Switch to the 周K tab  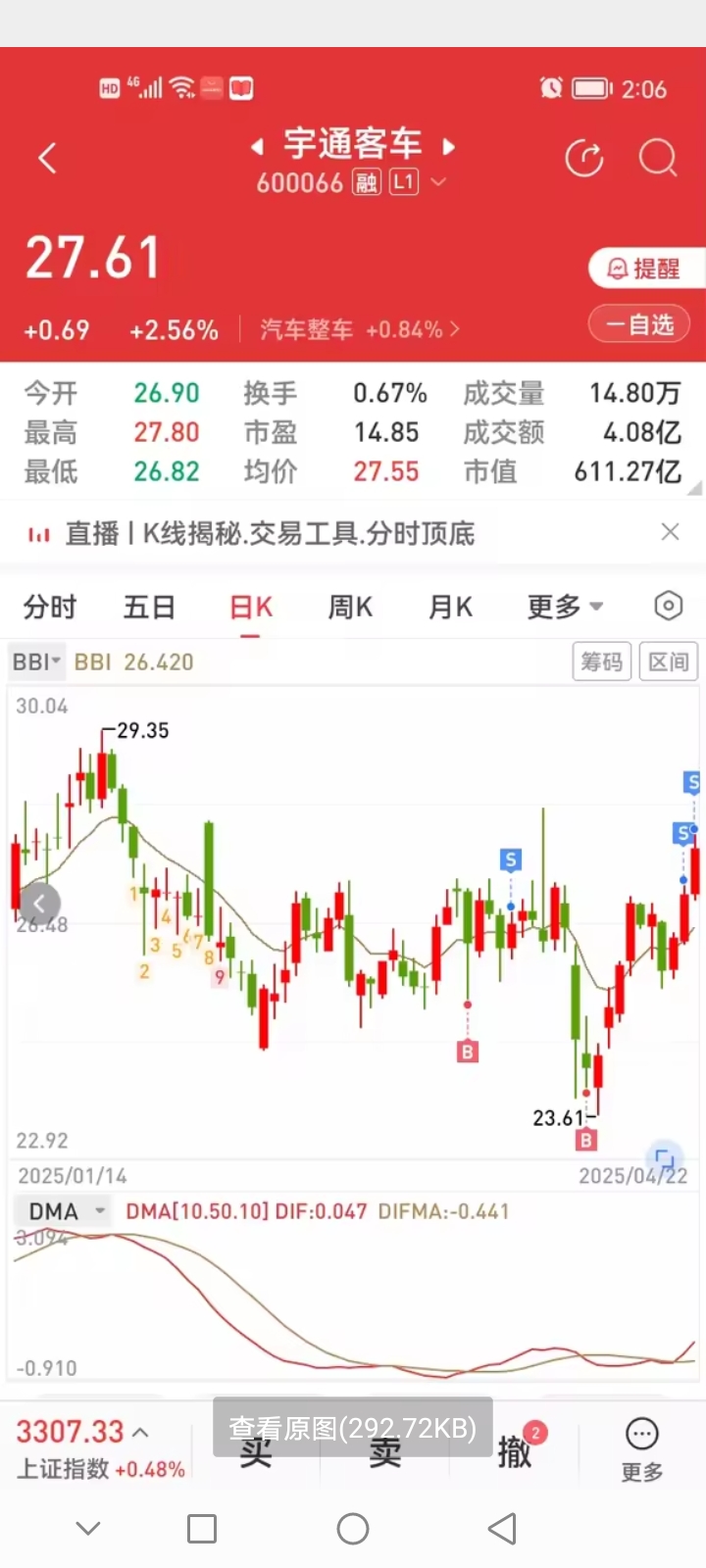point(350,608)
